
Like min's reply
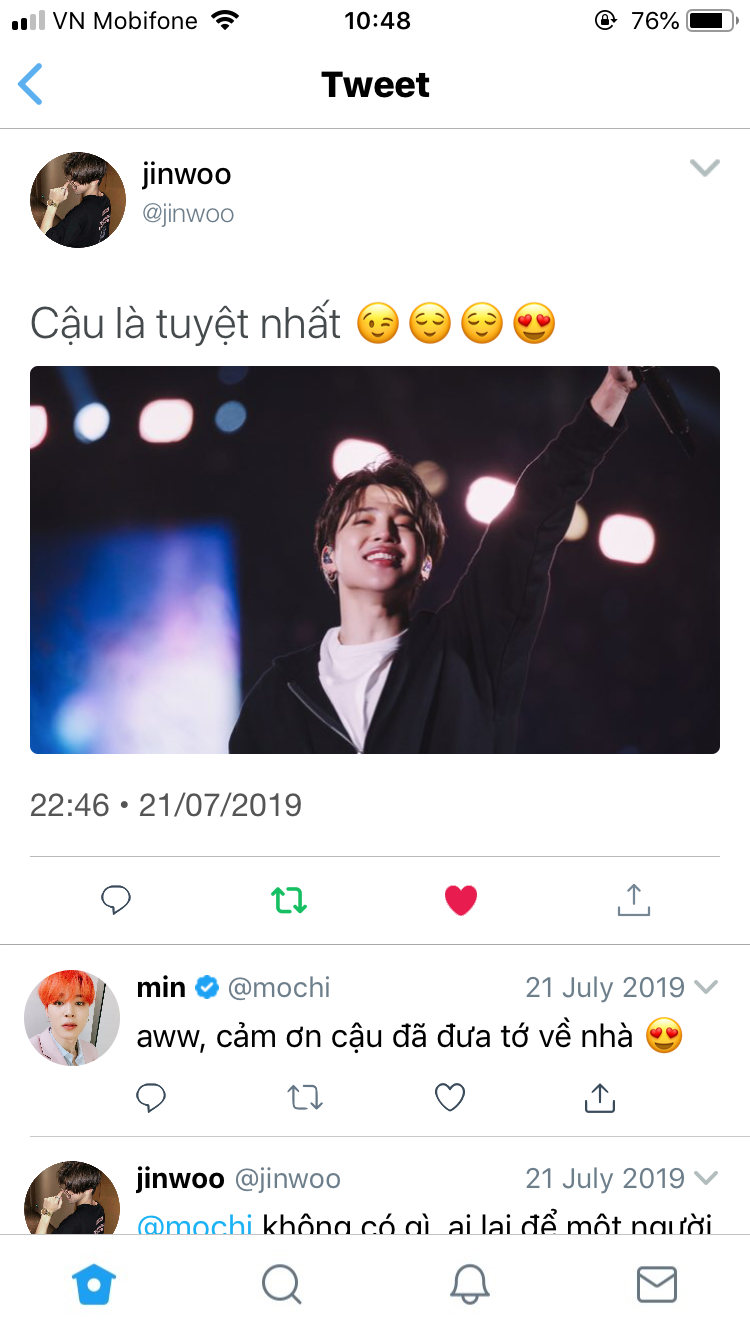tap(450, 1098)
